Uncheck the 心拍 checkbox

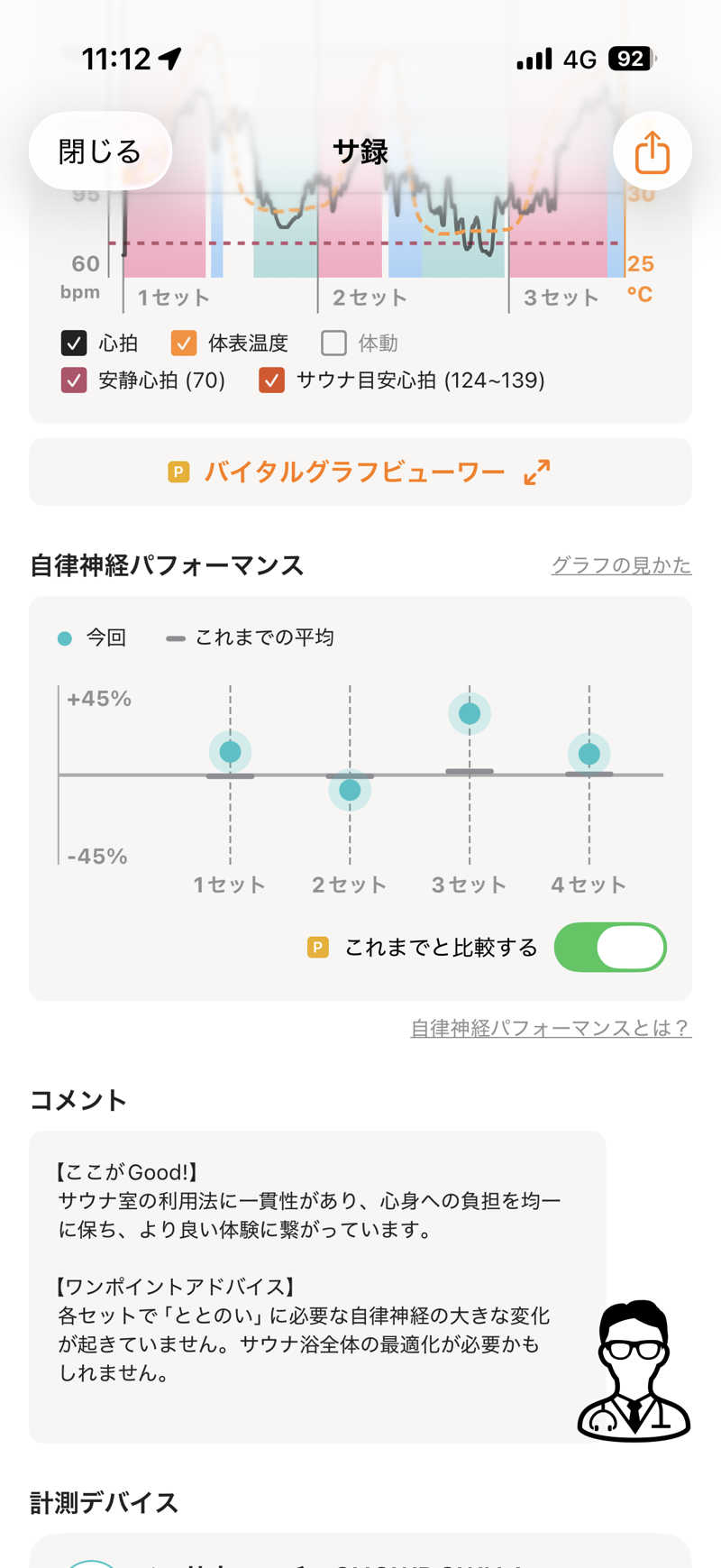74,344
